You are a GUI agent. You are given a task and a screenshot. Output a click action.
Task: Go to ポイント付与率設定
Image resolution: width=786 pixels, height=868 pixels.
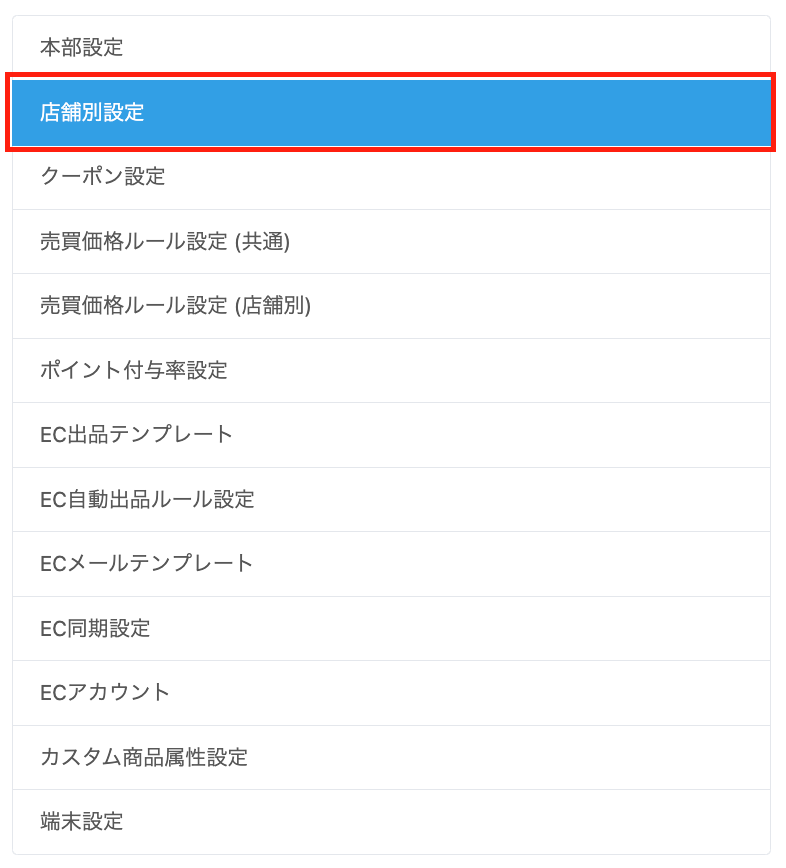point(134,370)
